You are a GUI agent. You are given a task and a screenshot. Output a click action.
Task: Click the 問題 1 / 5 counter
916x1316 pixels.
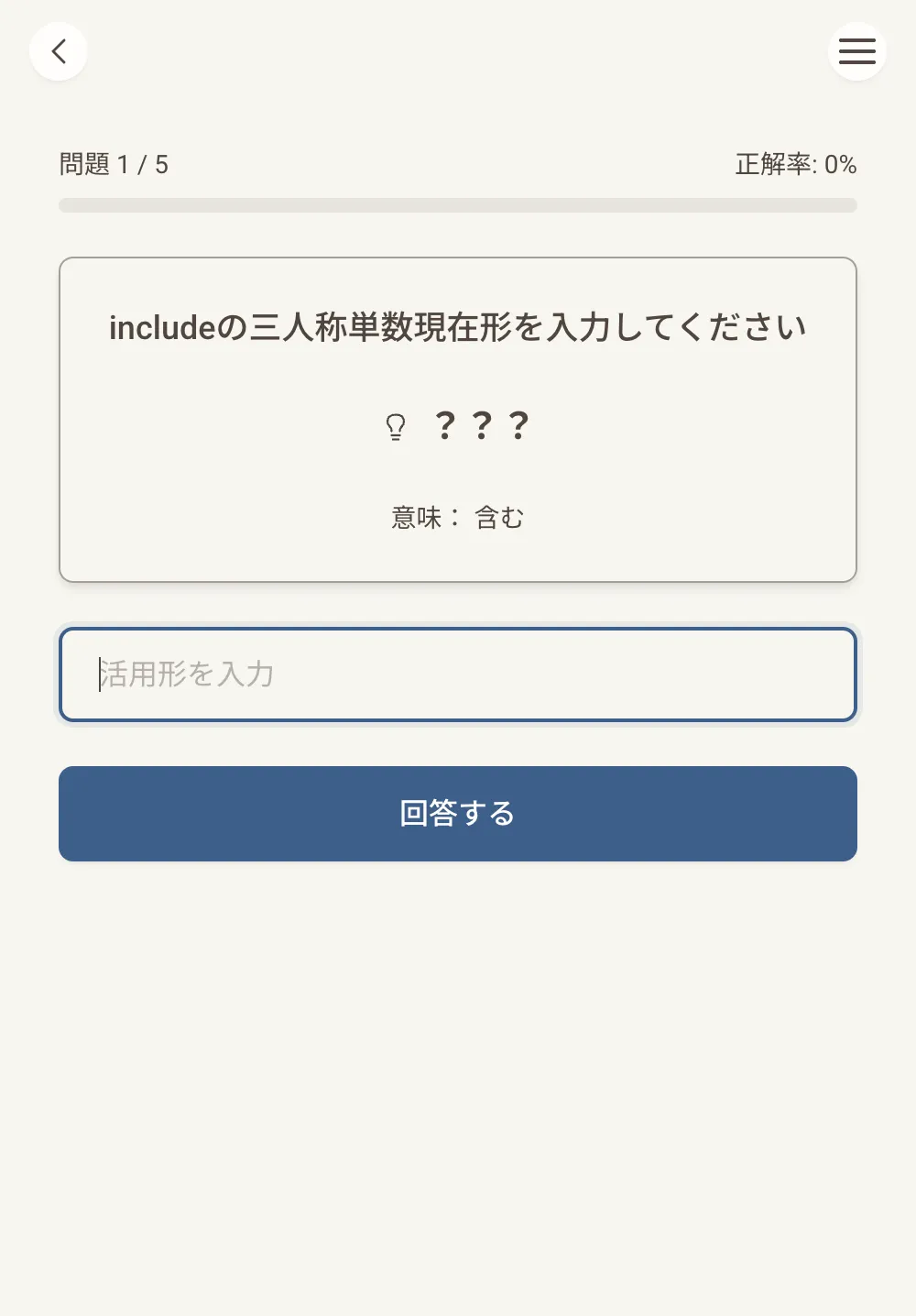[x=115, y=163]
